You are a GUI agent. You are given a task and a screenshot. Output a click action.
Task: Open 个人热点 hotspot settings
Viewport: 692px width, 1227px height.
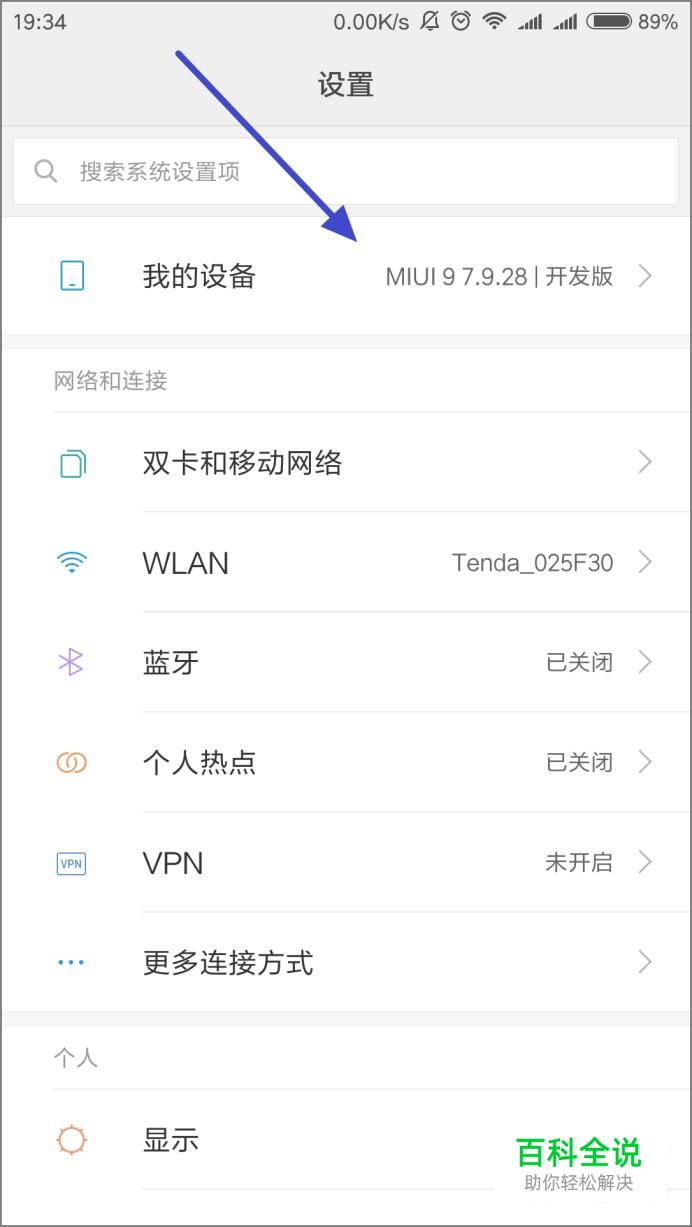click(x=346, y=762)
